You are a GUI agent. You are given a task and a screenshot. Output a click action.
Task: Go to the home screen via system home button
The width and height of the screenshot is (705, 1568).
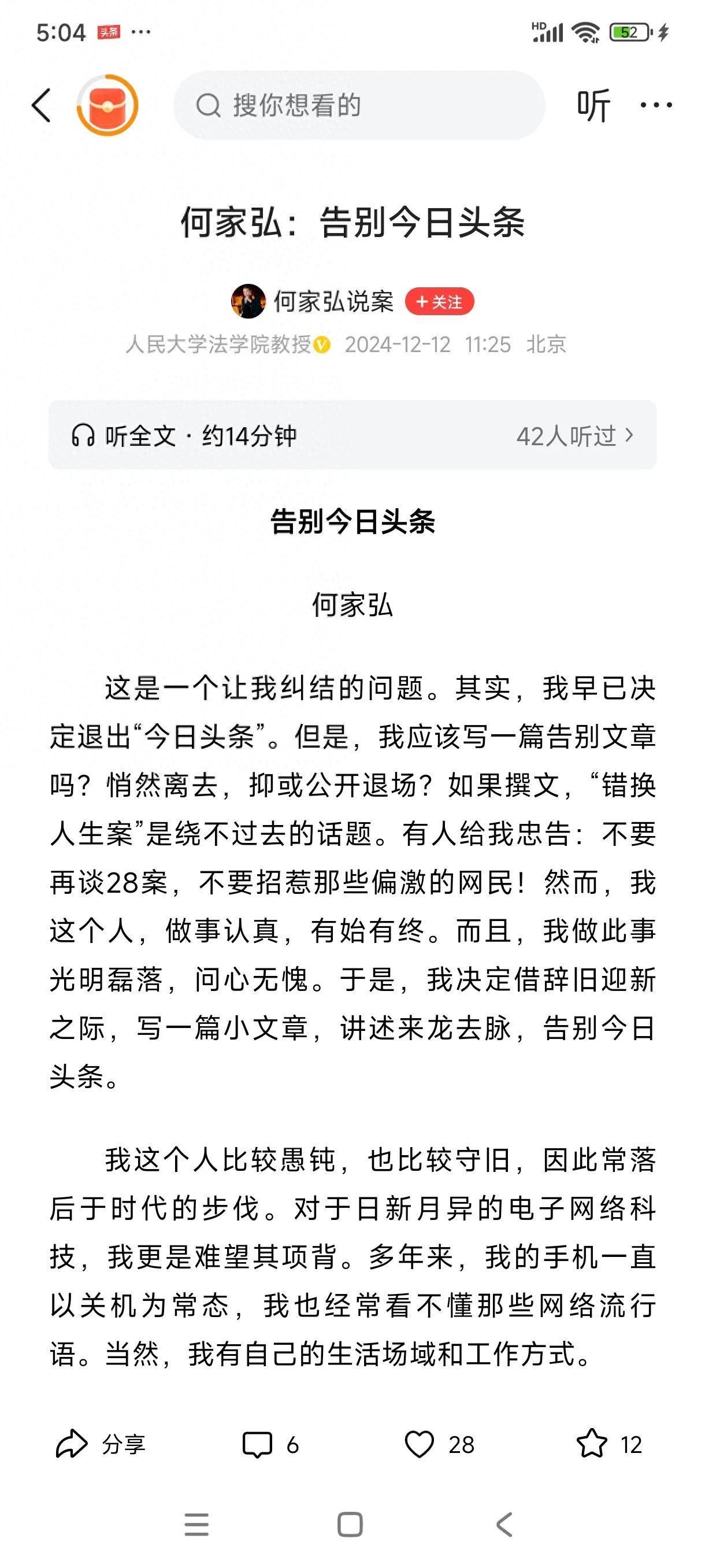click(350, 1525)
